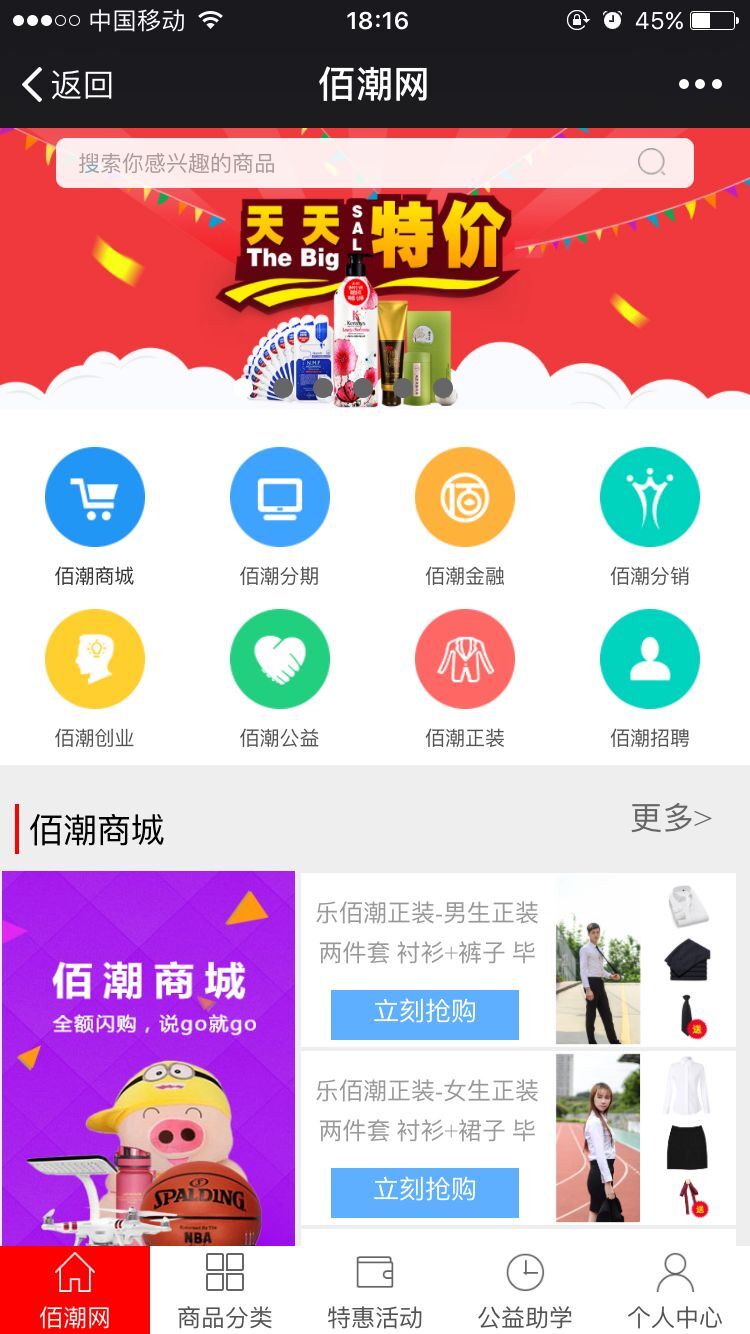The height and width of the screenshot is (1334, 750).
Task: Open 佰潮正装 suit icon
Action: click(x=464, y=658)
